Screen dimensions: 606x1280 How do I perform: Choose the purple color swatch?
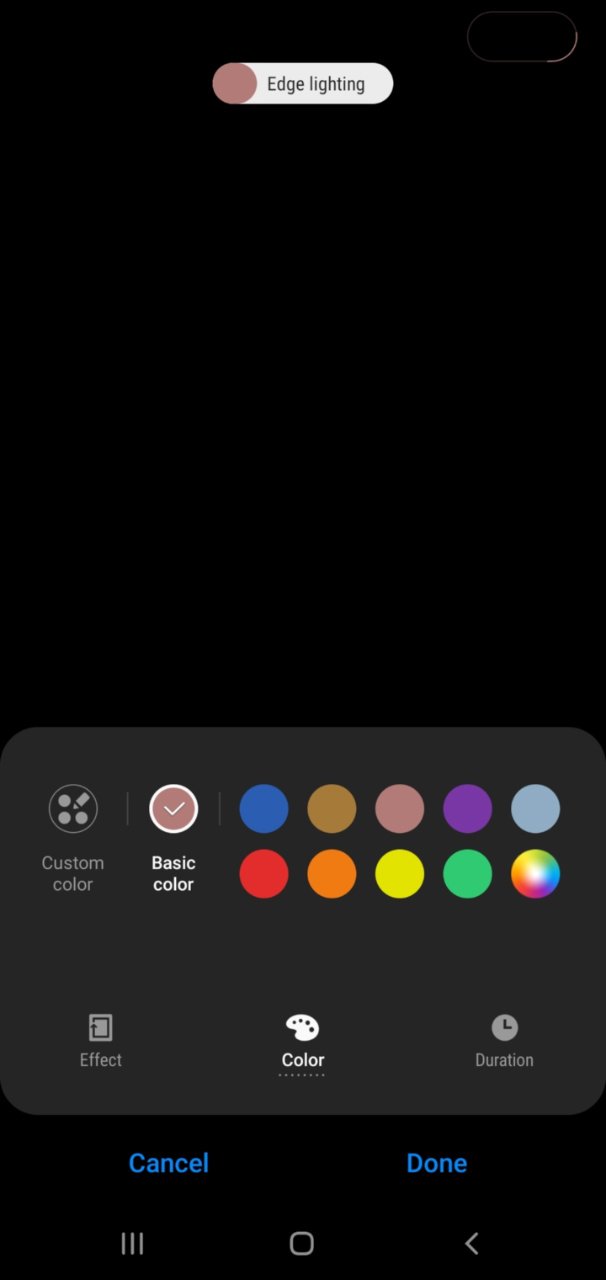[468, 809]
